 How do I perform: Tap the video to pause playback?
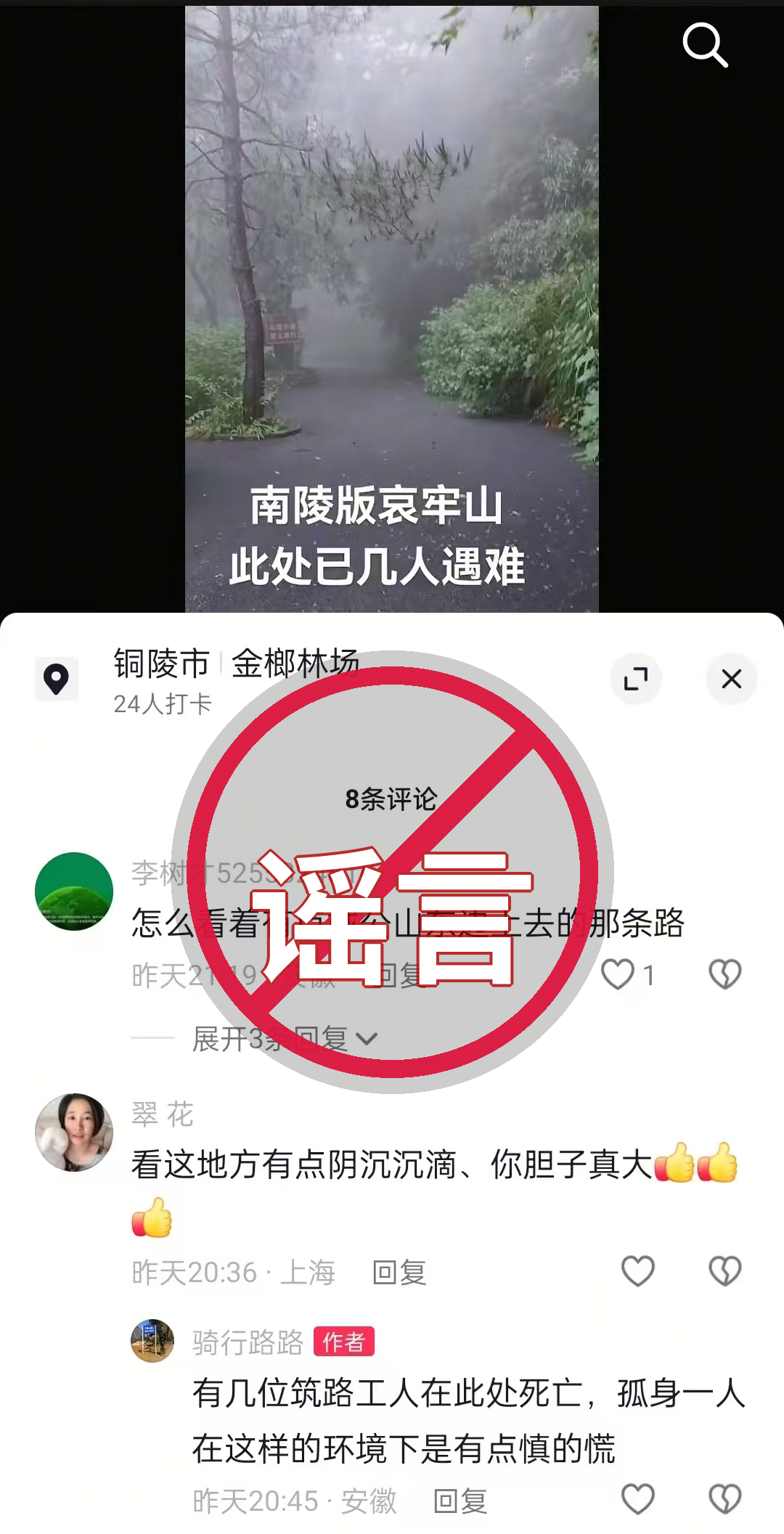click(x=391, y=290)
